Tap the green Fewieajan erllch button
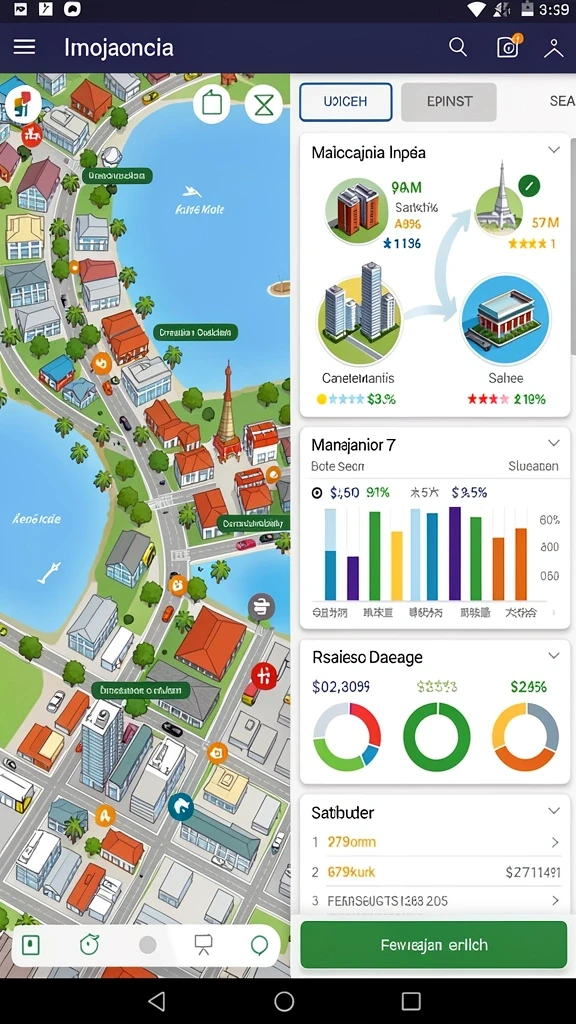Screen dimensions: 576x1024 click(434, 944)
